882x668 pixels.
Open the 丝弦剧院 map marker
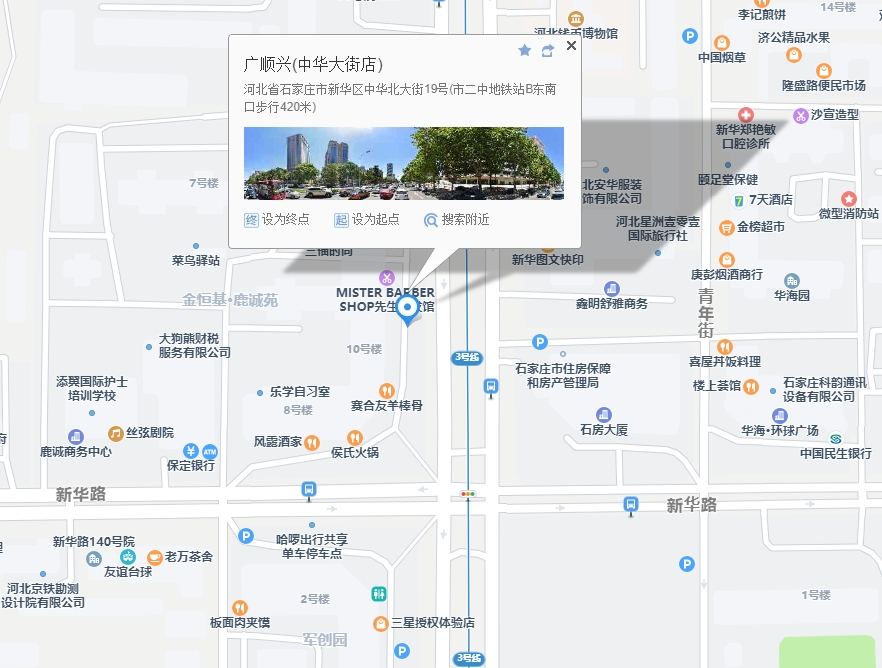click(x=116, y=433)
